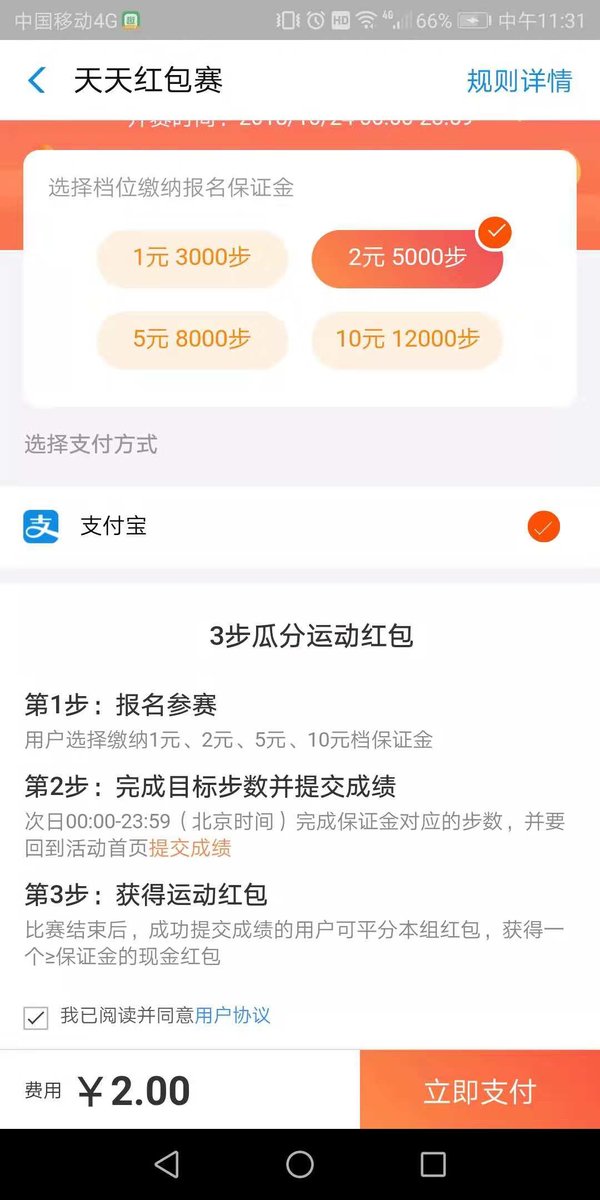Image resolution: width=600 pixels, height=1200 pixels.
Task: Select the 1元 3000步 tier
Action: (x=192, y=258)
